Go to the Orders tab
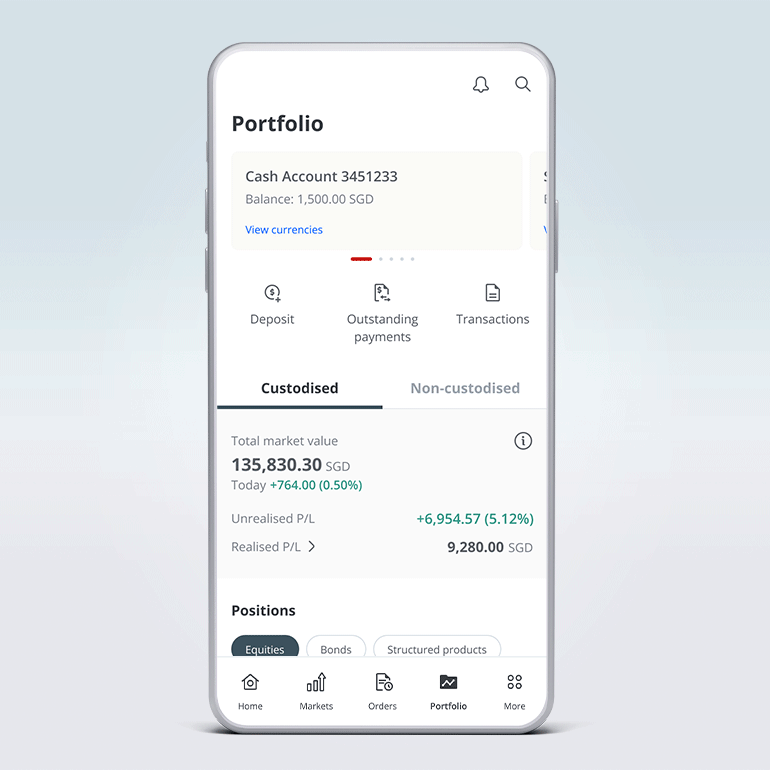Viewport: 770px width, 770px height. tap(382, 691)
